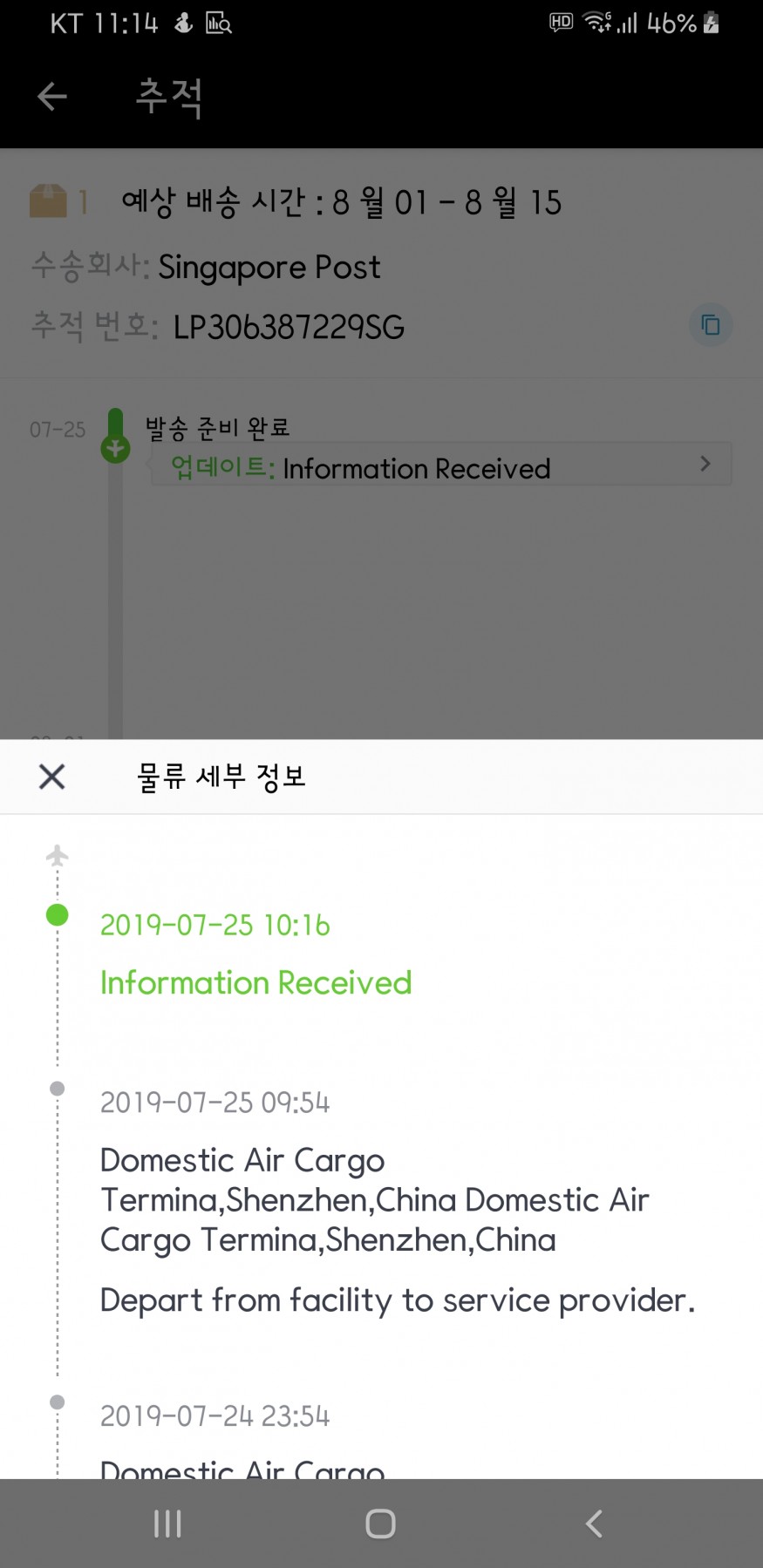
Task: Open recent apps from the navigation bar
Action: click(167, 1524)
